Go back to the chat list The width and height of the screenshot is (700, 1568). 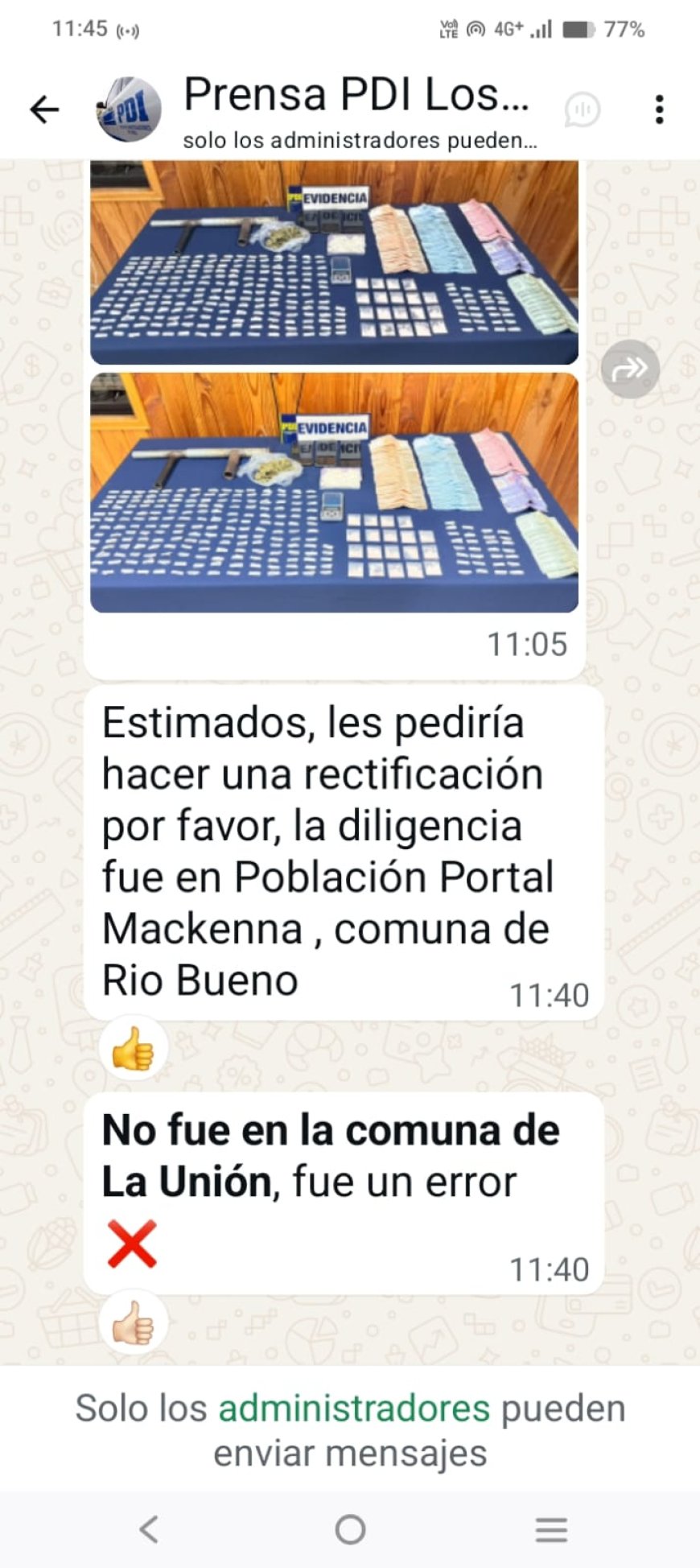[44, 109]
